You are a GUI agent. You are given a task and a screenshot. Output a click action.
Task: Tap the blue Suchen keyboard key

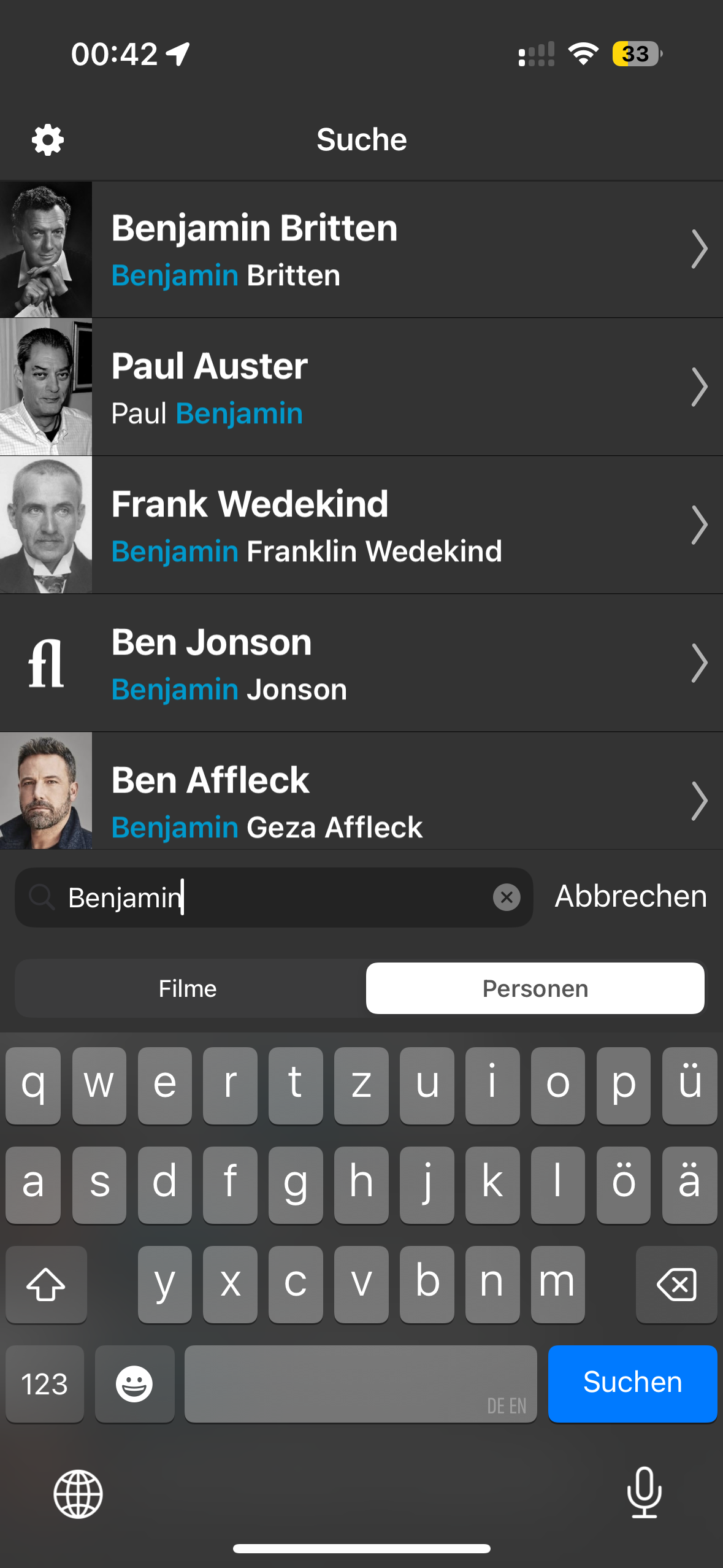632,1383
